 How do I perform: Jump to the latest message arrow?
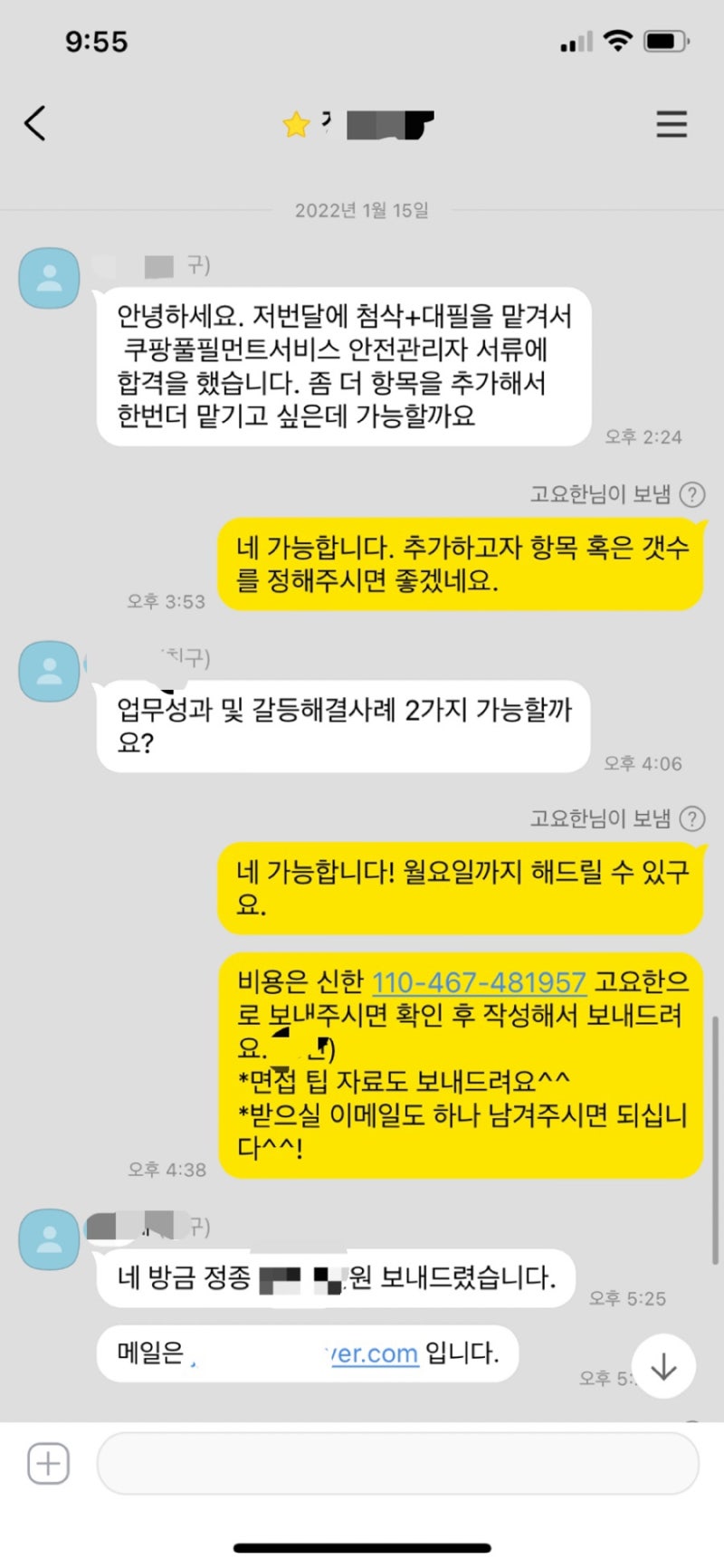pos(663,1366)
